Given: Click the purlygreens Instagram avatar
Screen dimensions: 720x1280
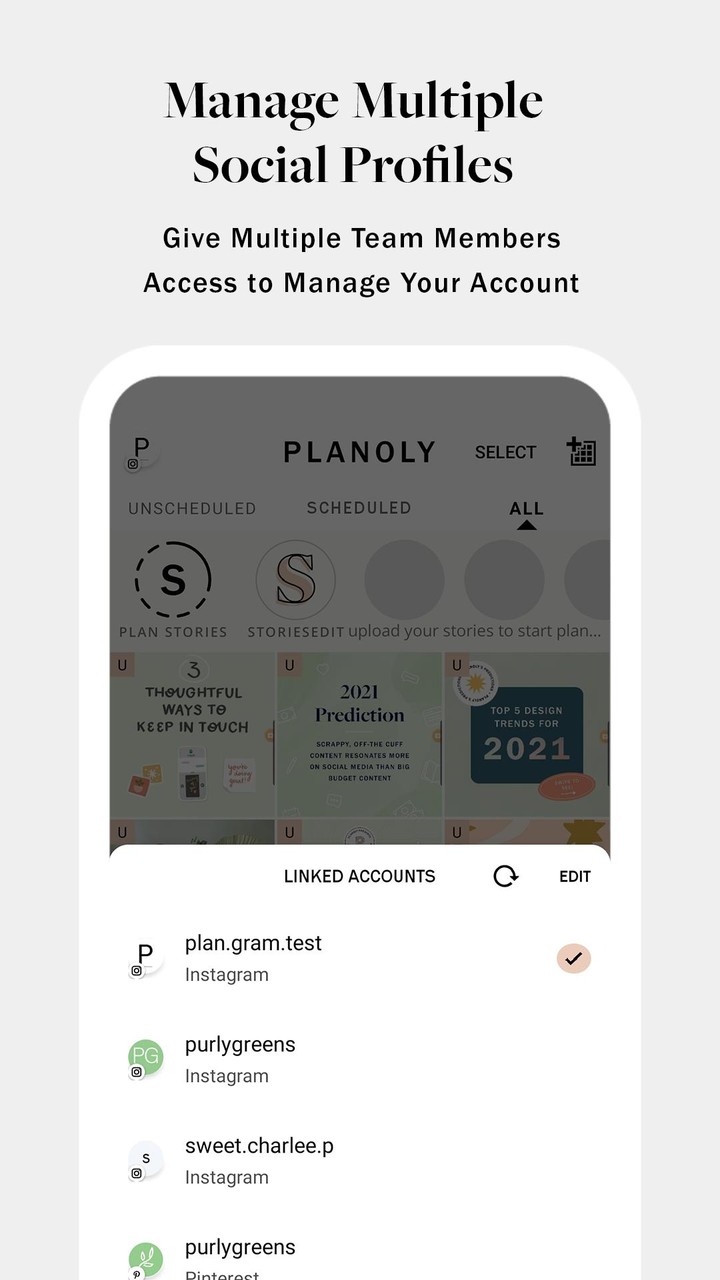Looking at the screenshot, I should point(146,1058).
